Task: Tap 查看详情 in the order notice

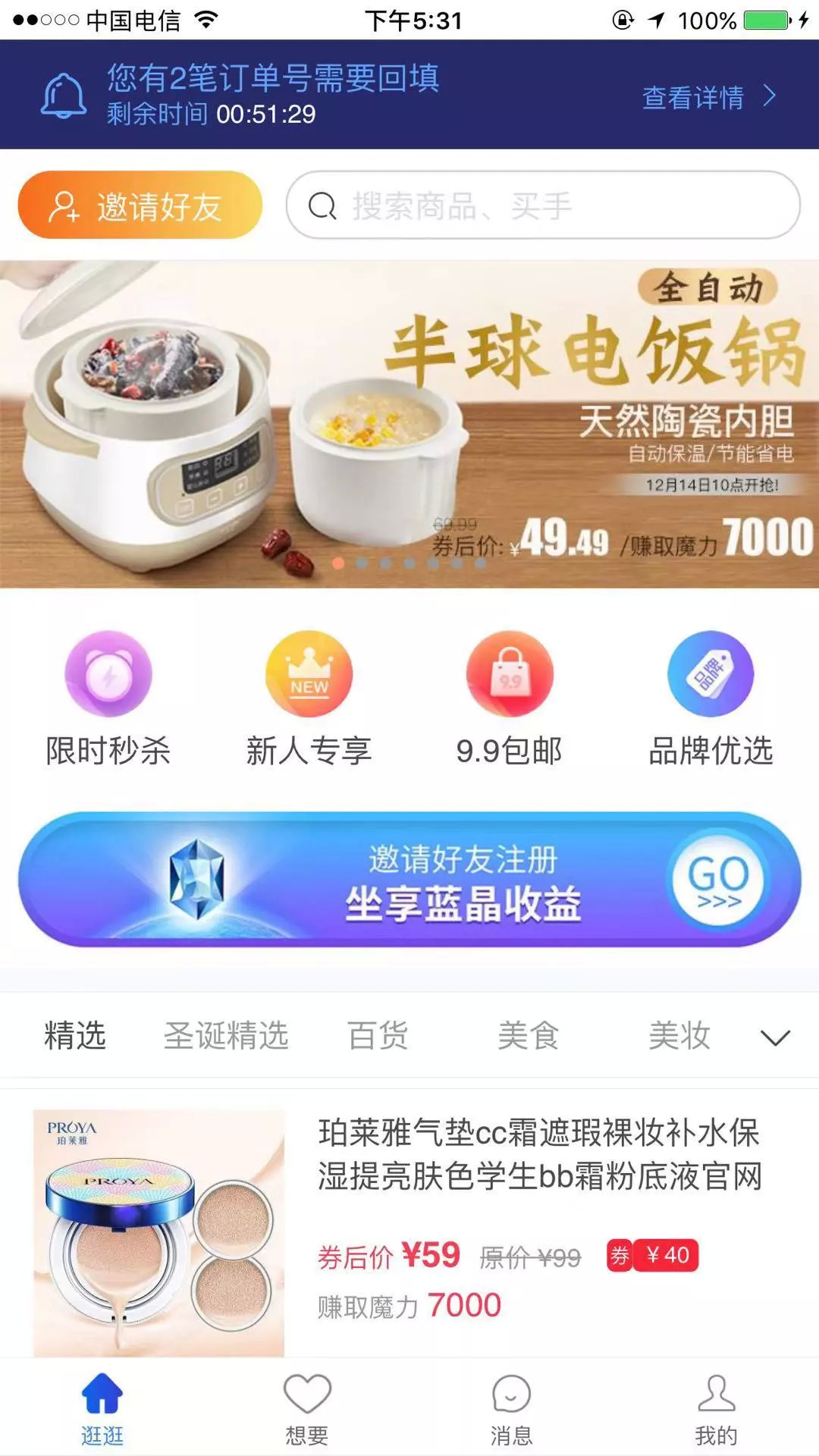Action: (x=708, y=97)
